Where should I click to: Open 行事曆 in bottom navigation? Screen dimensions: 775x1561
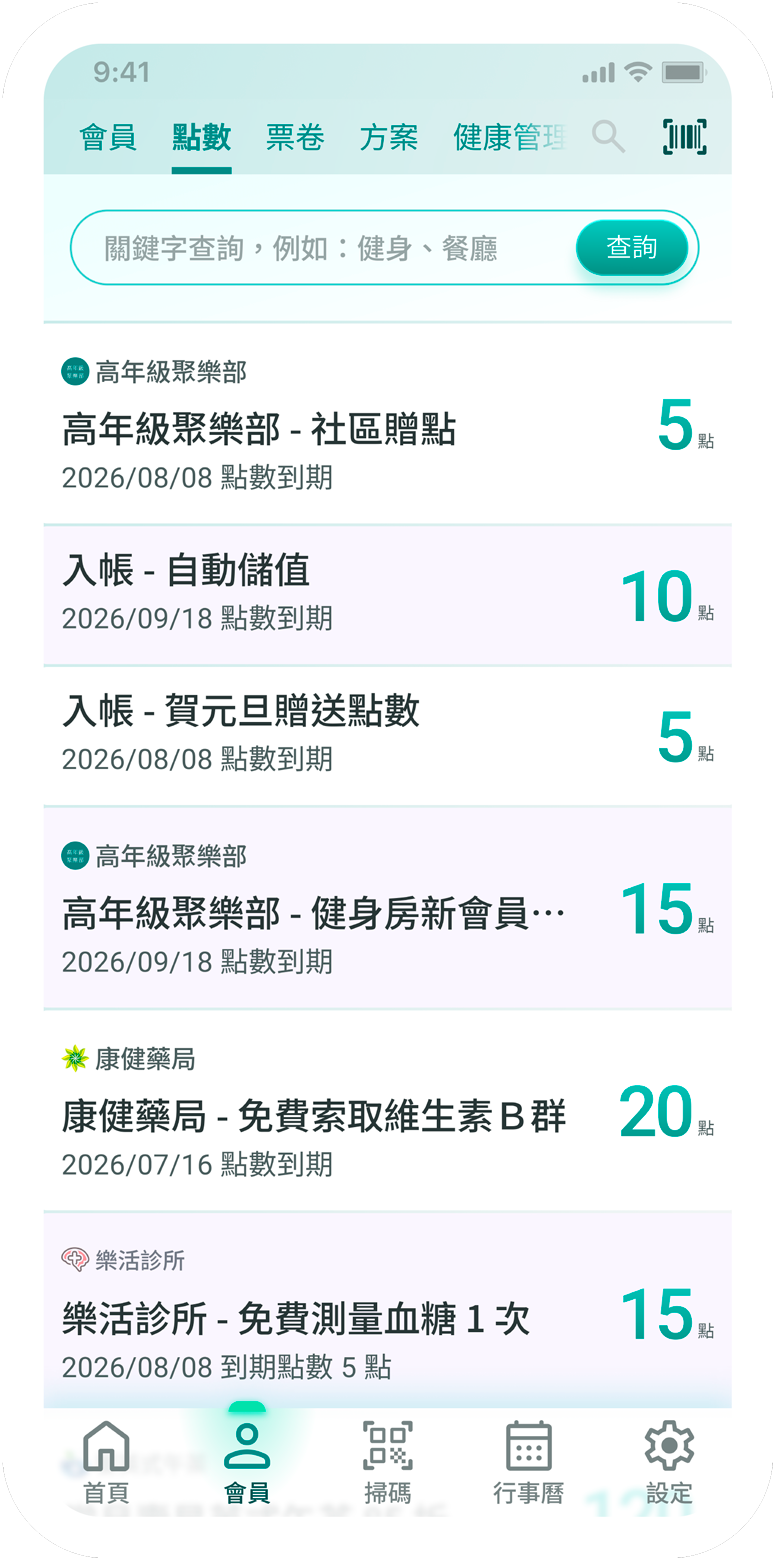[529, 1462]
